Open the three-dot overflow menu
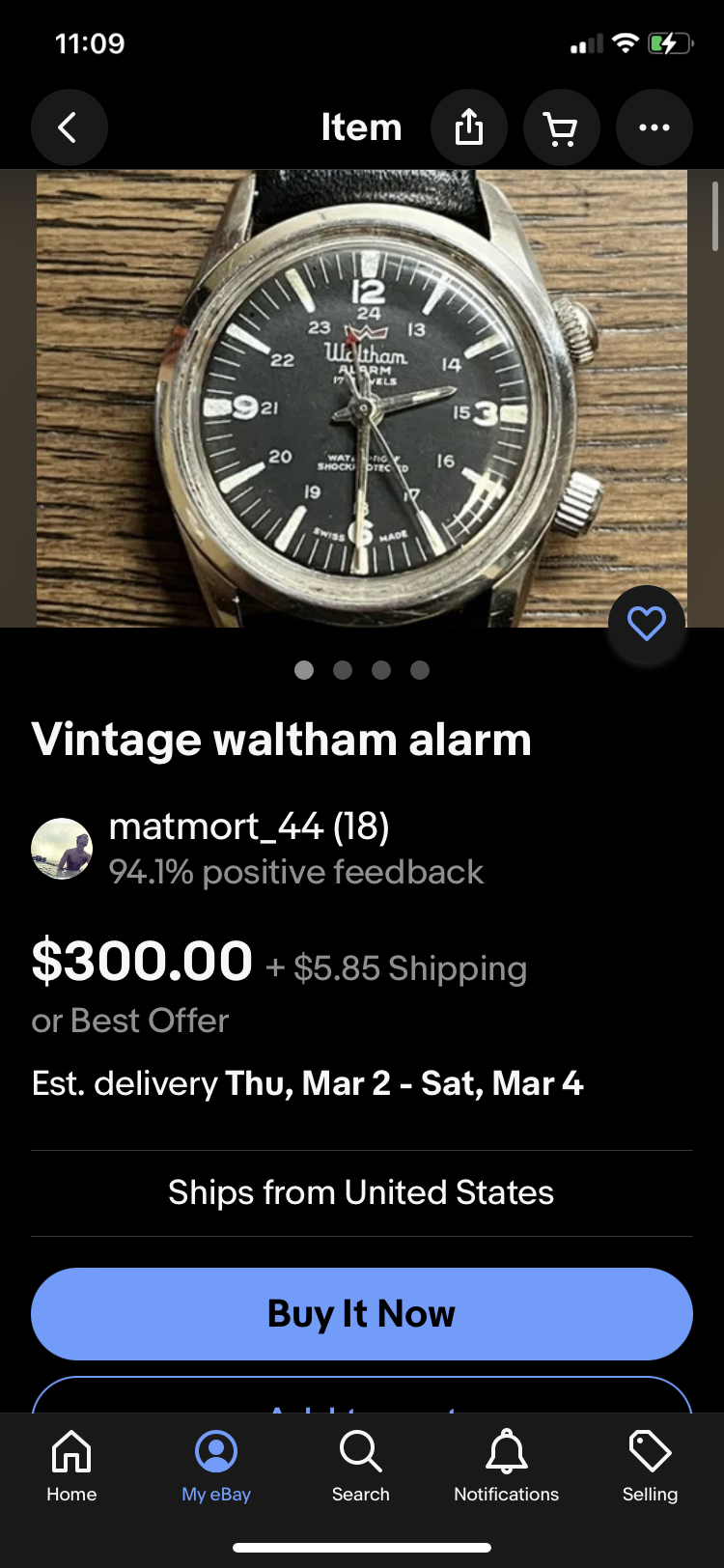724x1568 pixels. coord(654,127)
